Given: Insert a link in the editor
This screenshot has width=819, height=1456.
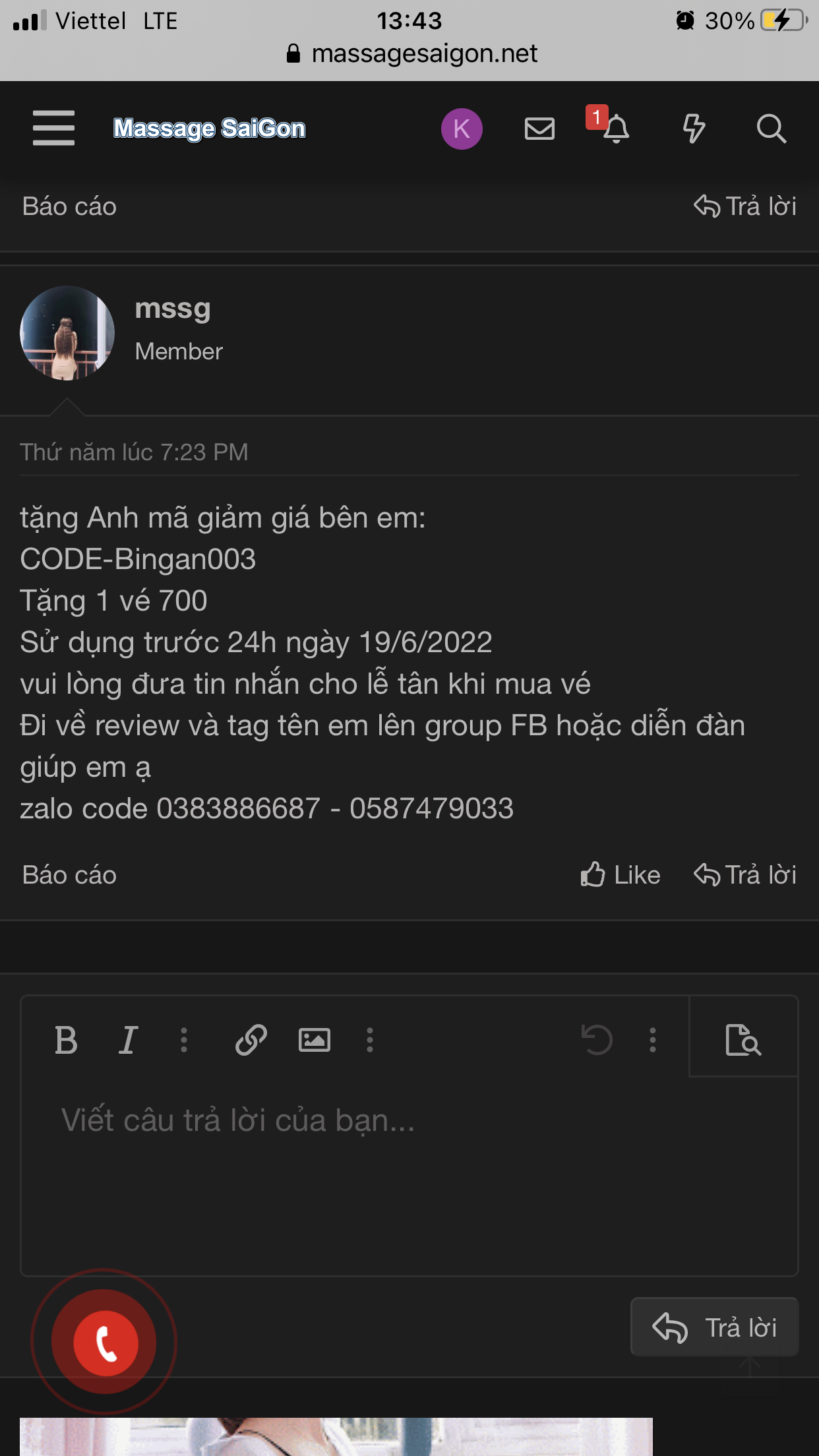Looking at the screenshot, I should 251,1041.
